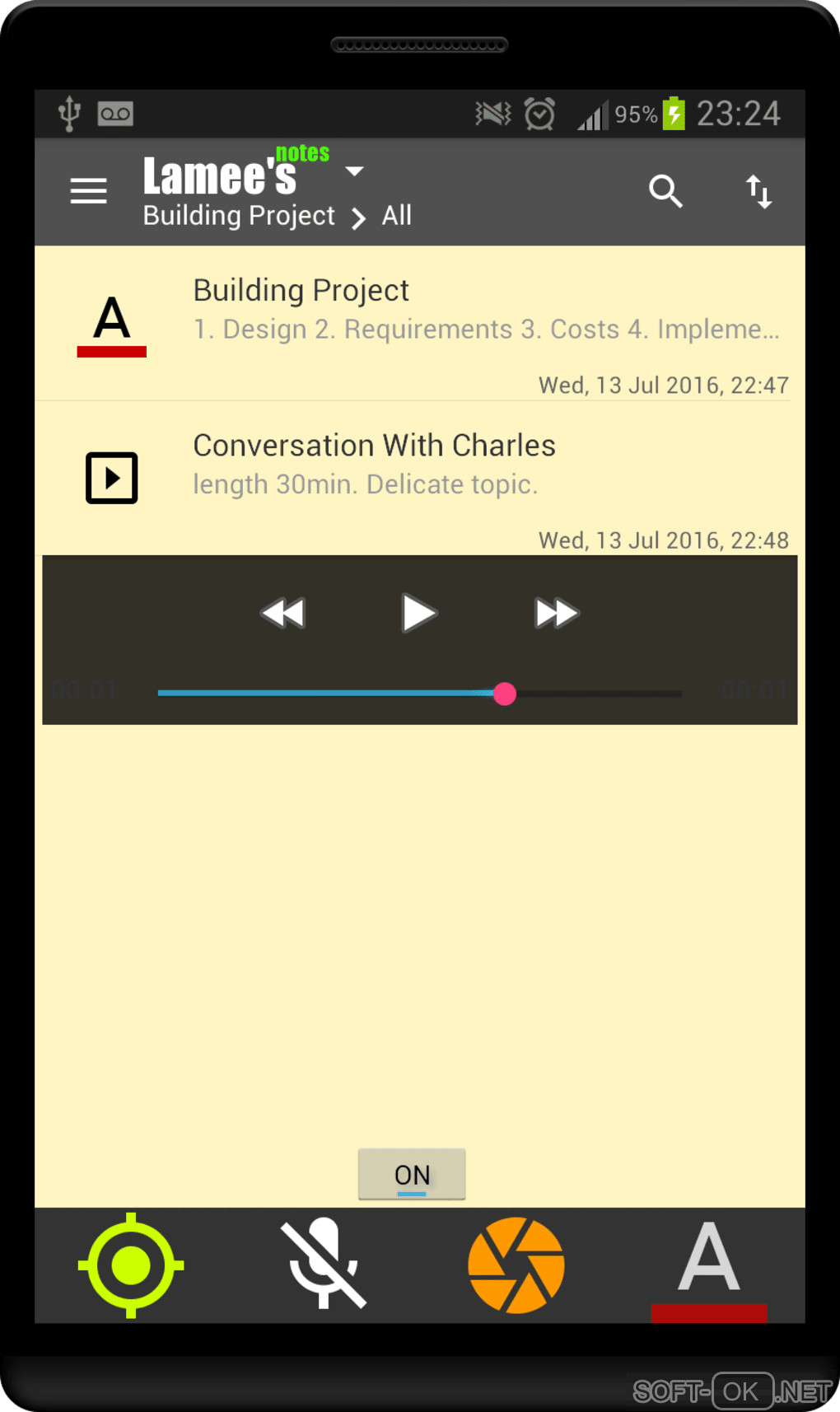Open the hamburger drawer menu
This screenshot has height=1412, width=840.
88,191
